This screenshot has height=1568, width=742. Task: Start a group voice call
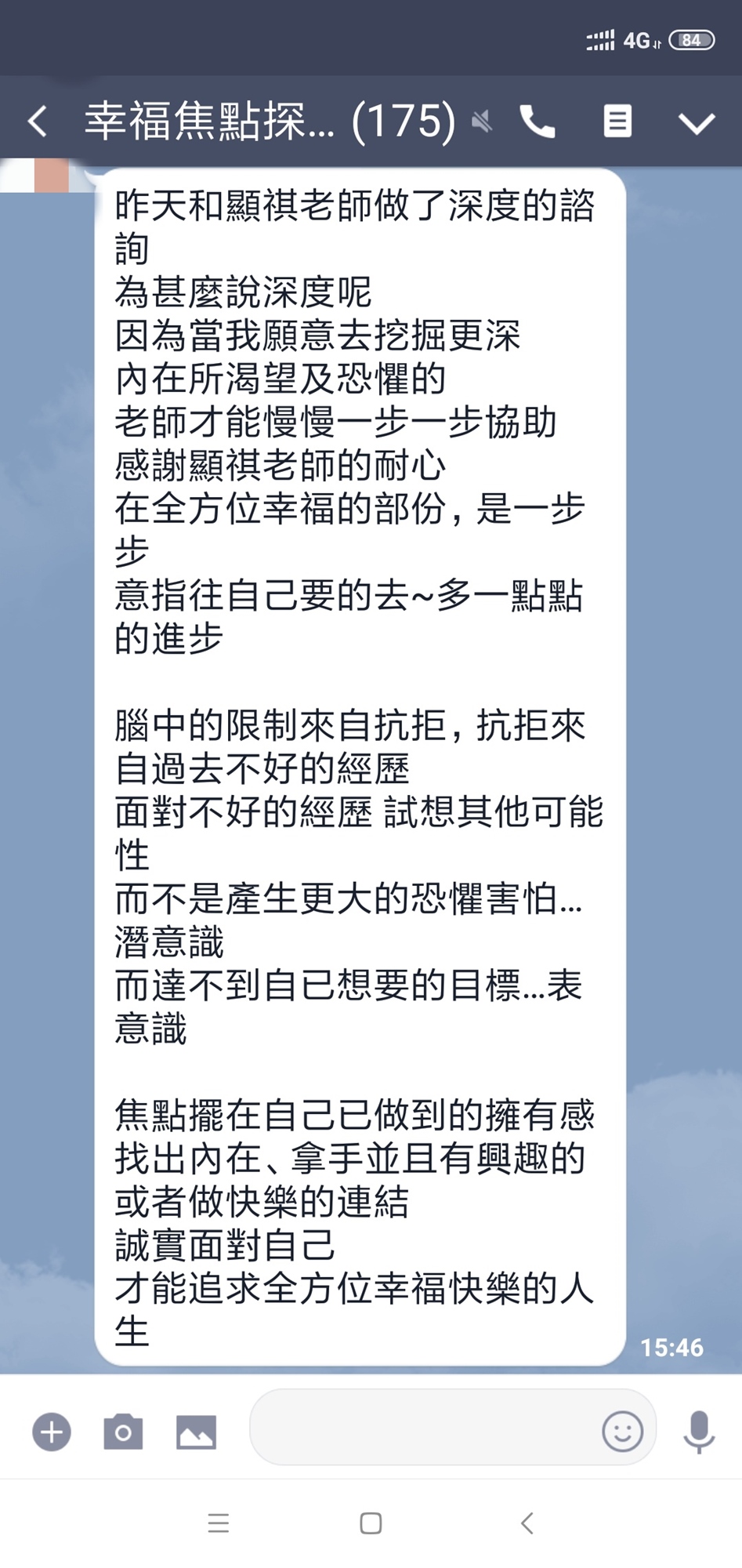coord(537,122)
